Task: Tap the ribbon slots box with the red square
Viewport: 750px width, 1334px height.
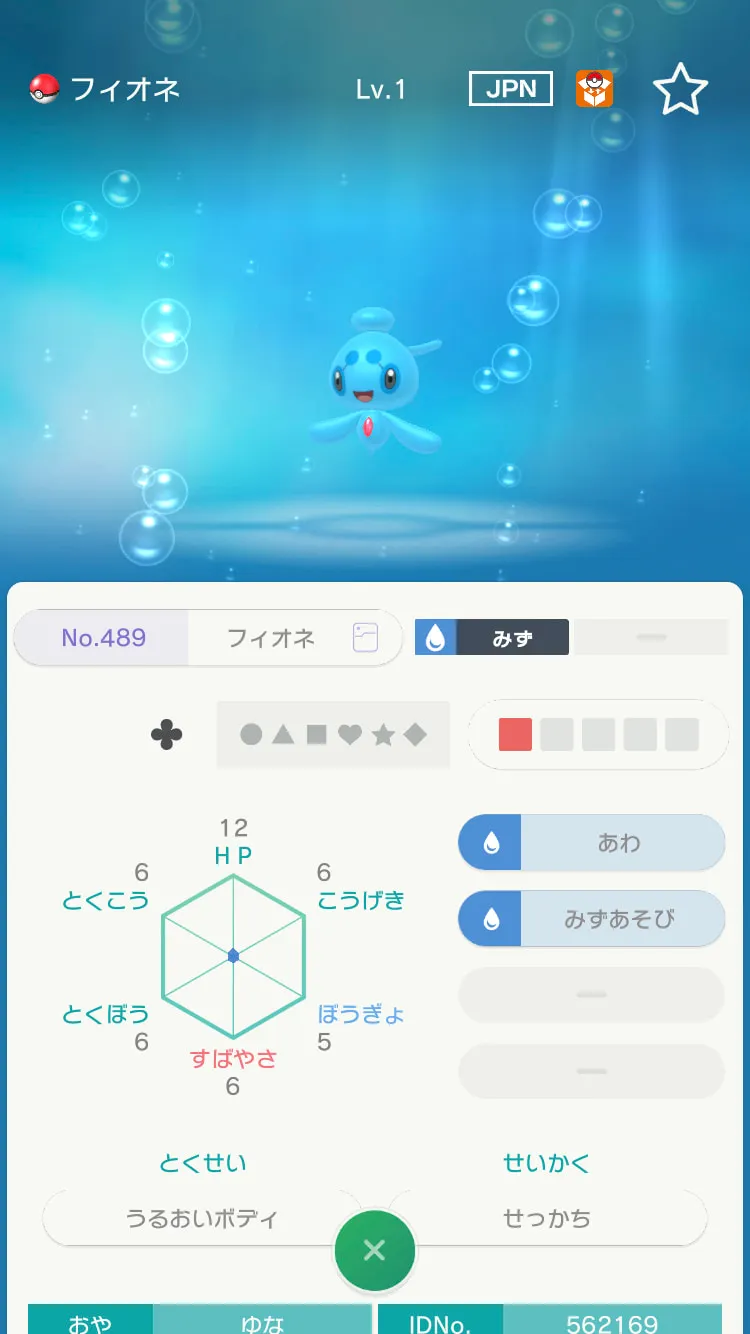Action: (598, 735)
